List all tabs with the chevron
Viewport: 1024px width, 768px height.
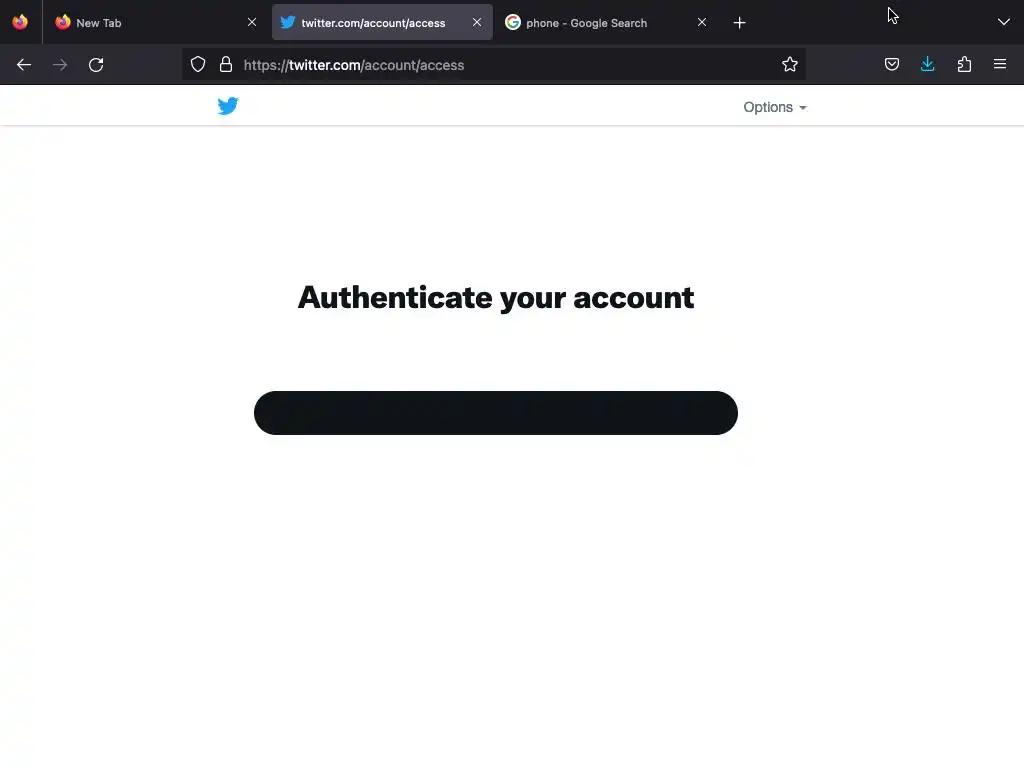pyautogui.click(x=1003, y=22)
